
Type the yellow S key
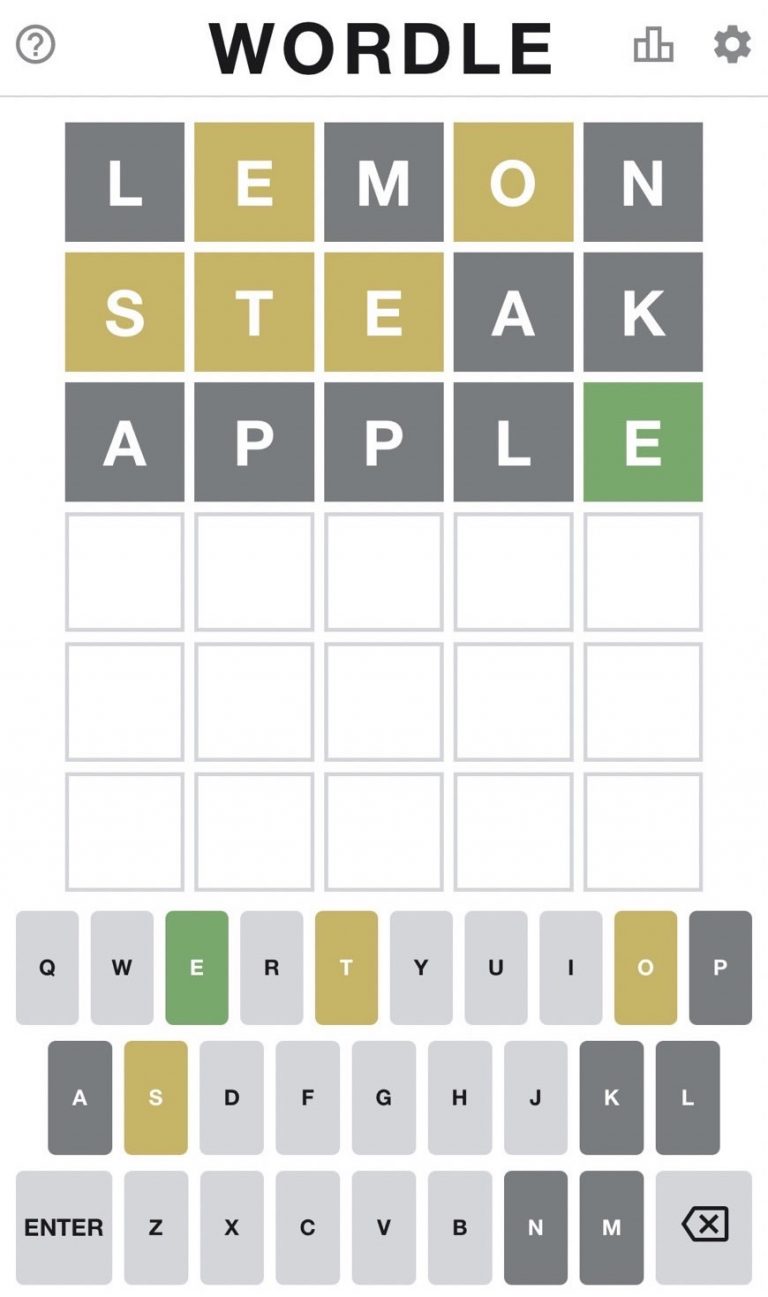click(x=156, y=1098)
